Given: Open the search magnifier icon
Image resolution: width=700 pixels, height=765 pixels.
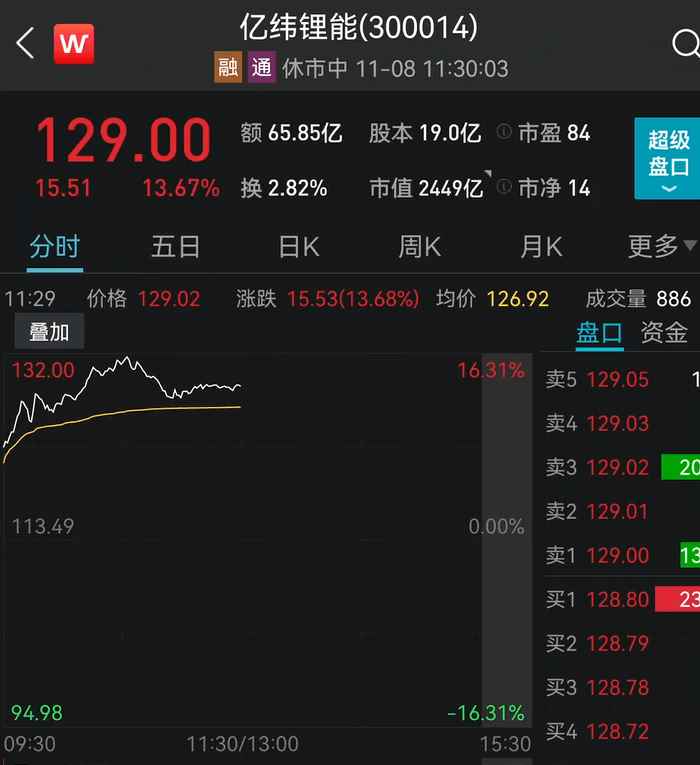Looking at the screenshot, I should point(685,44).
